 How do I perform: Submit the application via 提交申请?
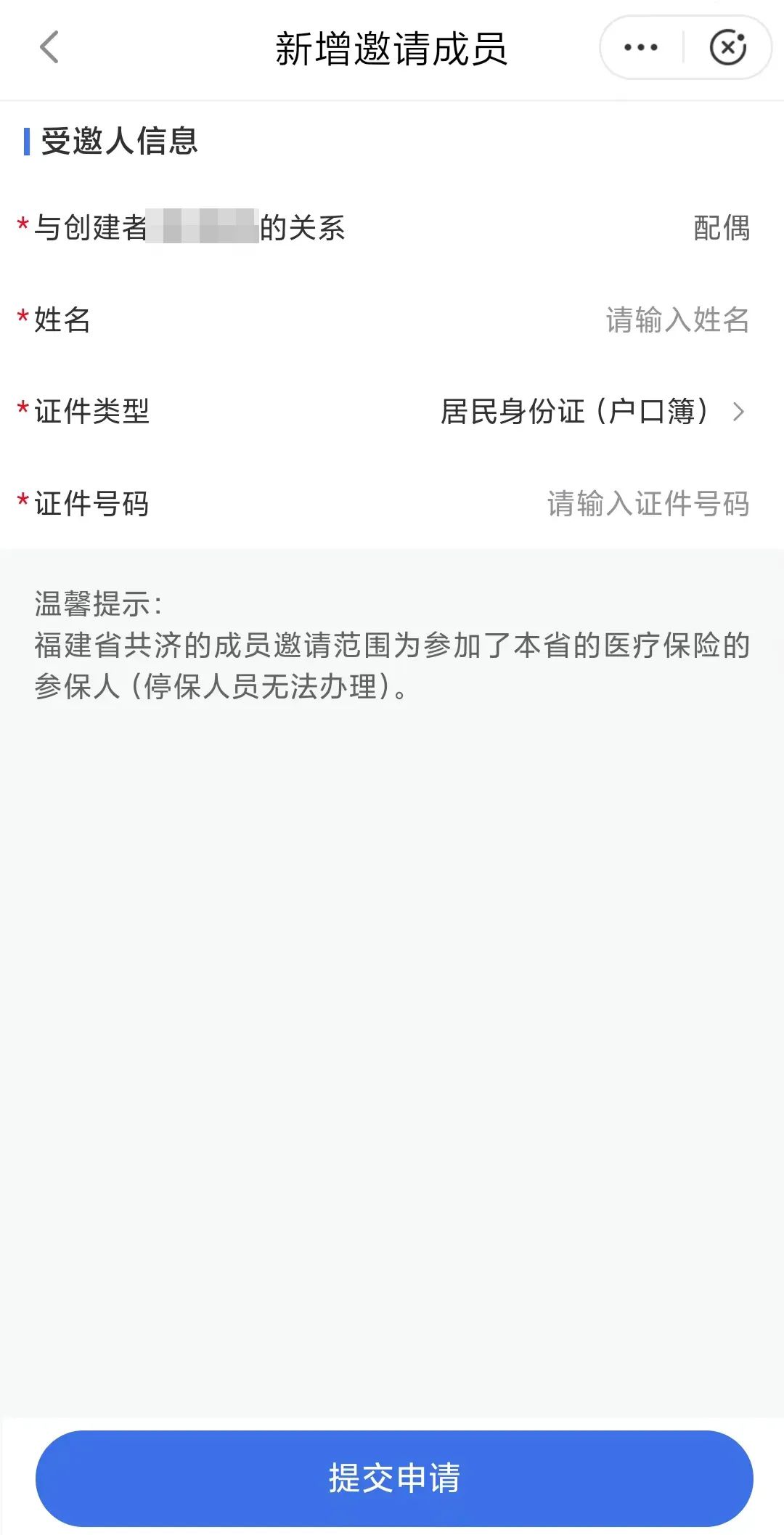[x=394, y=1478]
